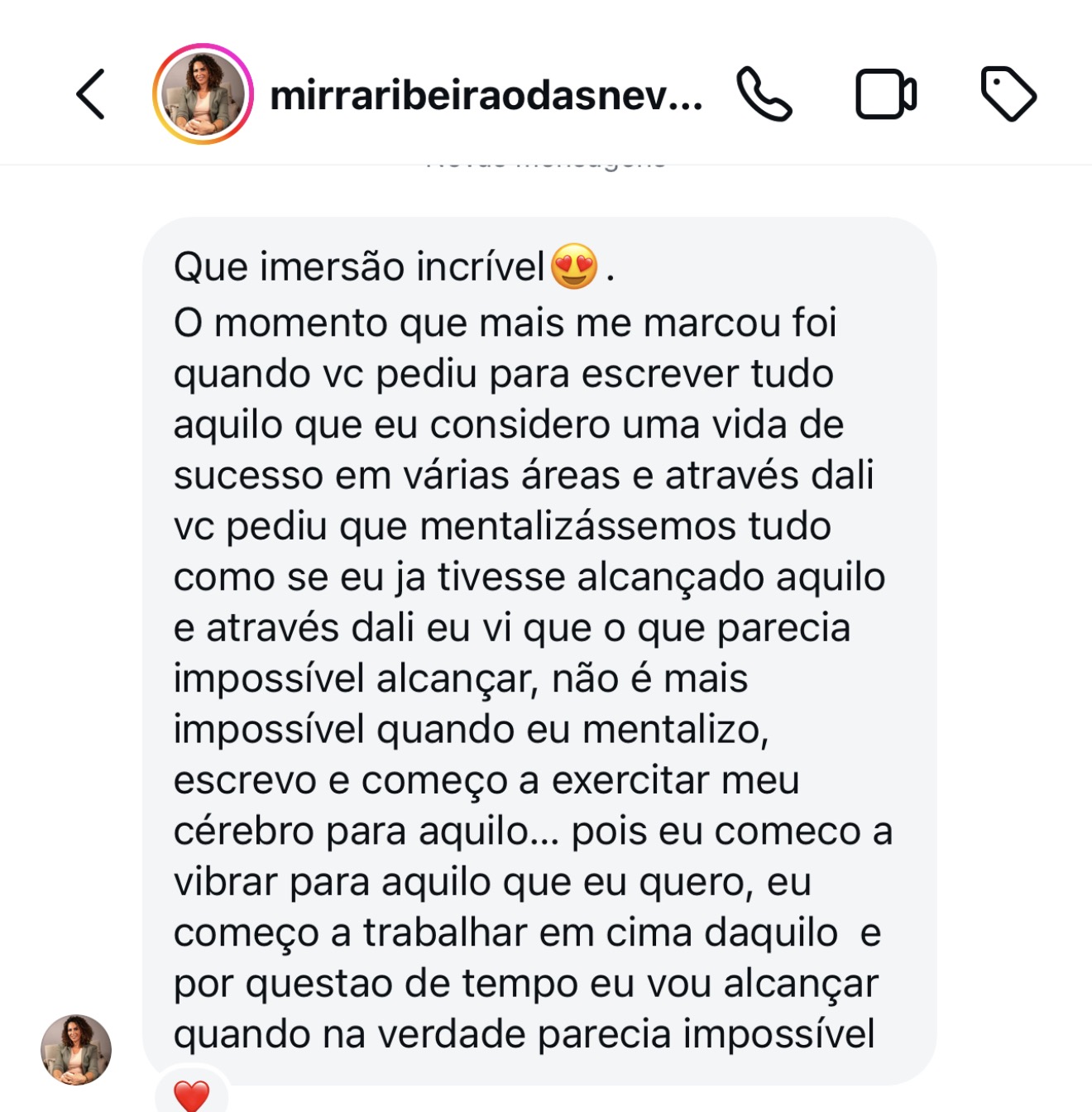Go back to the messages list
1092x1112 pixels.
coord(91,94)
